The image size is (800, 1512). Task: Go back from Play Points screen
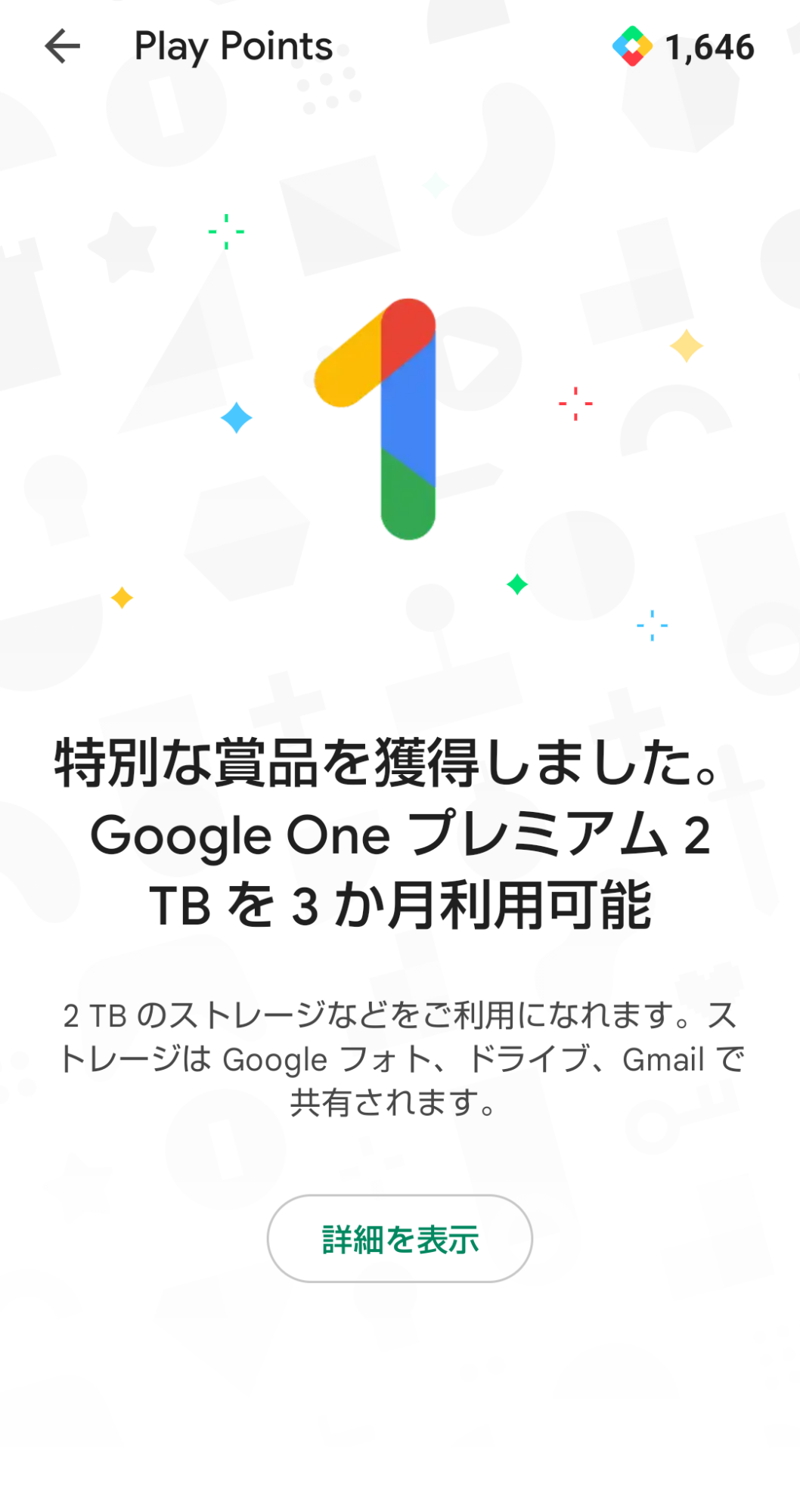click(62, 47)
